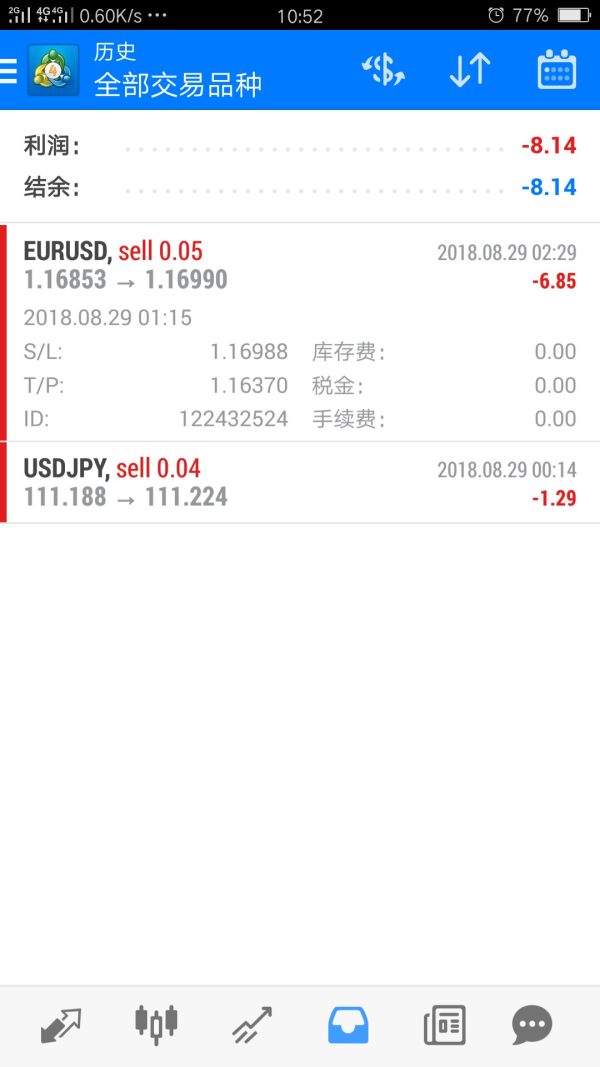Open the chat messages tab

(532, 1025)
